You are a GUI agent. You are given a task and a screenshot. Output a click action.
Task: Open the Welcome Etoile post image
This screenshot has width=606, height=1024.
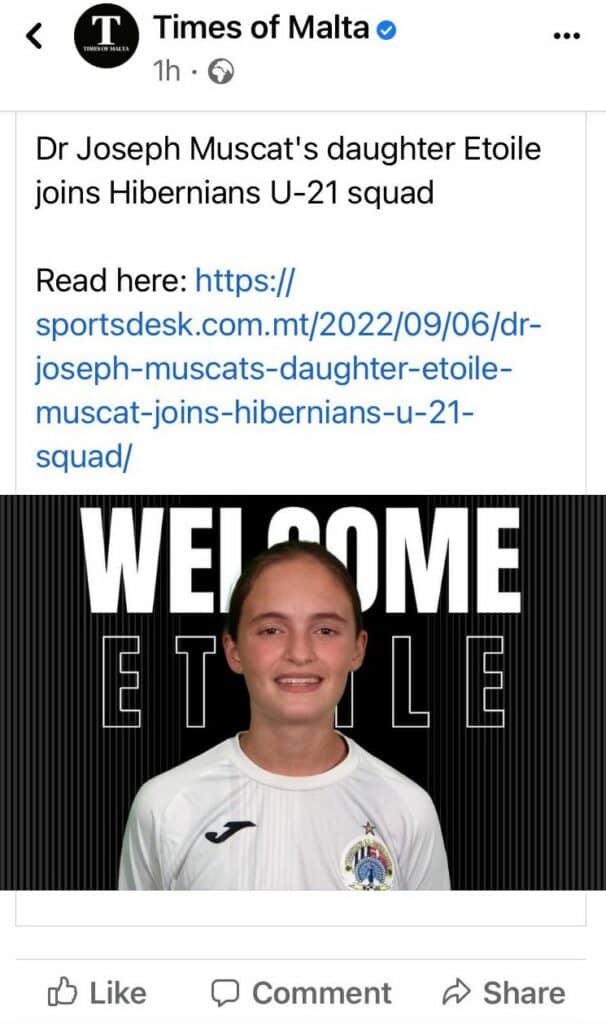click(302, 692)
